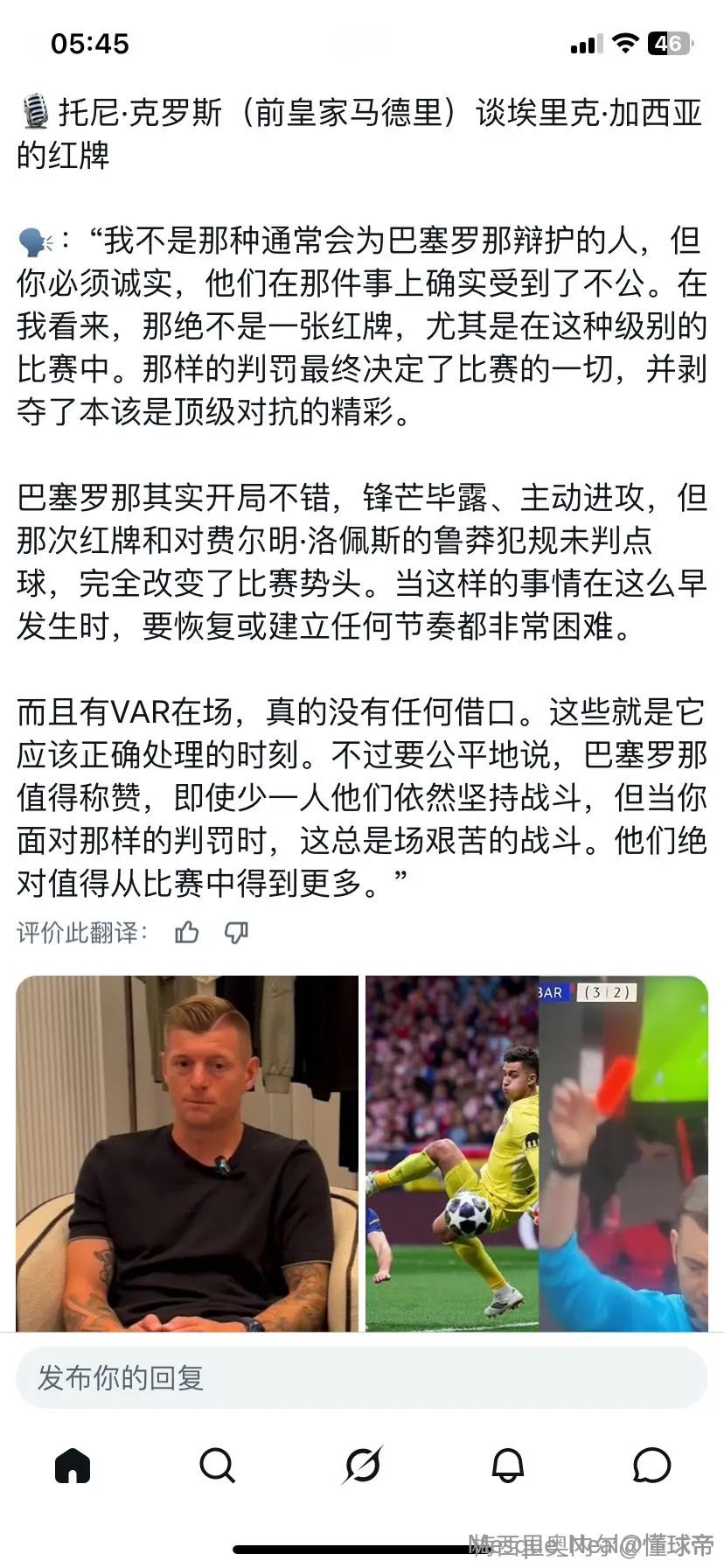
Task: Open the Toni Kroos interview photo
Action: (187, 1153)
